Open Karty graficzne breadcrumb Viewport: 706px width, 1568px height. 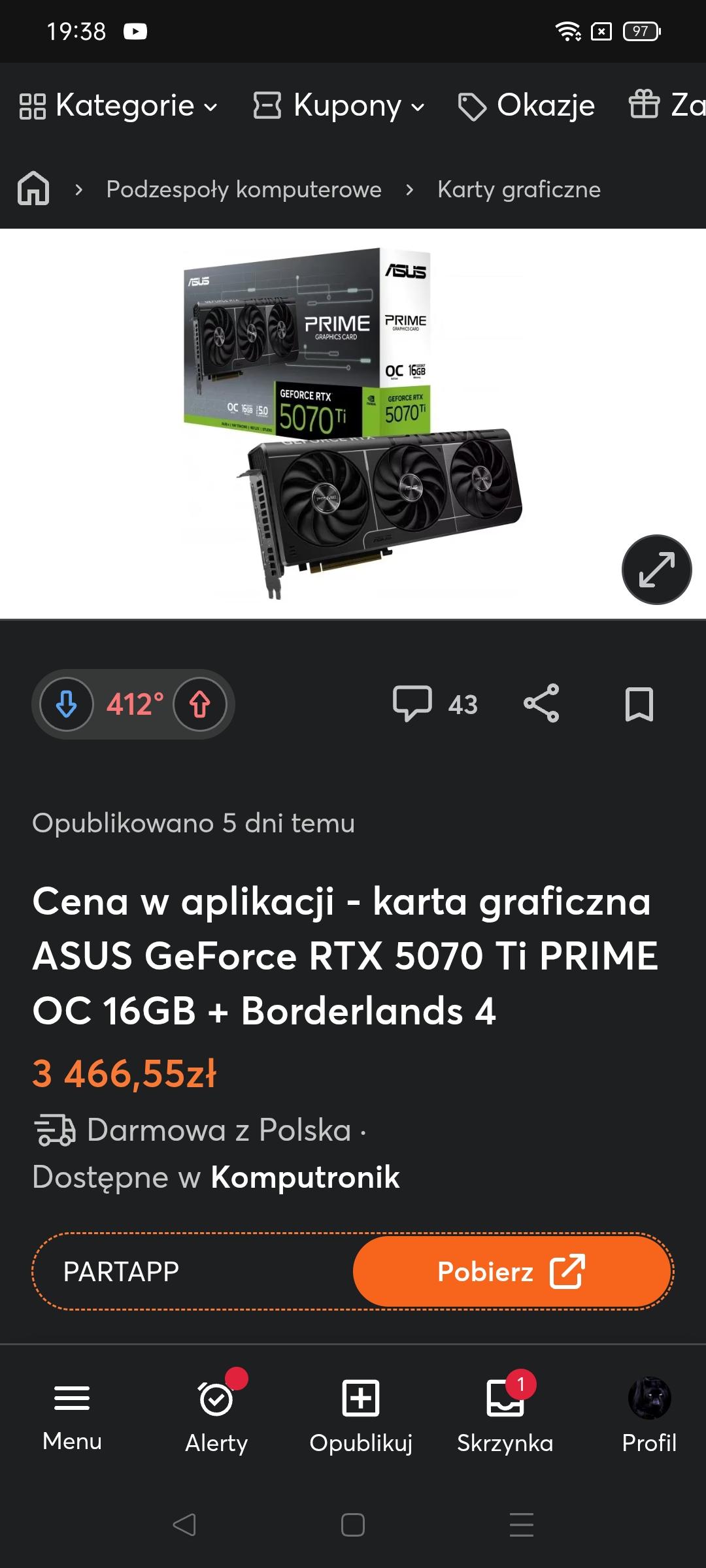(x=518, y=189)
